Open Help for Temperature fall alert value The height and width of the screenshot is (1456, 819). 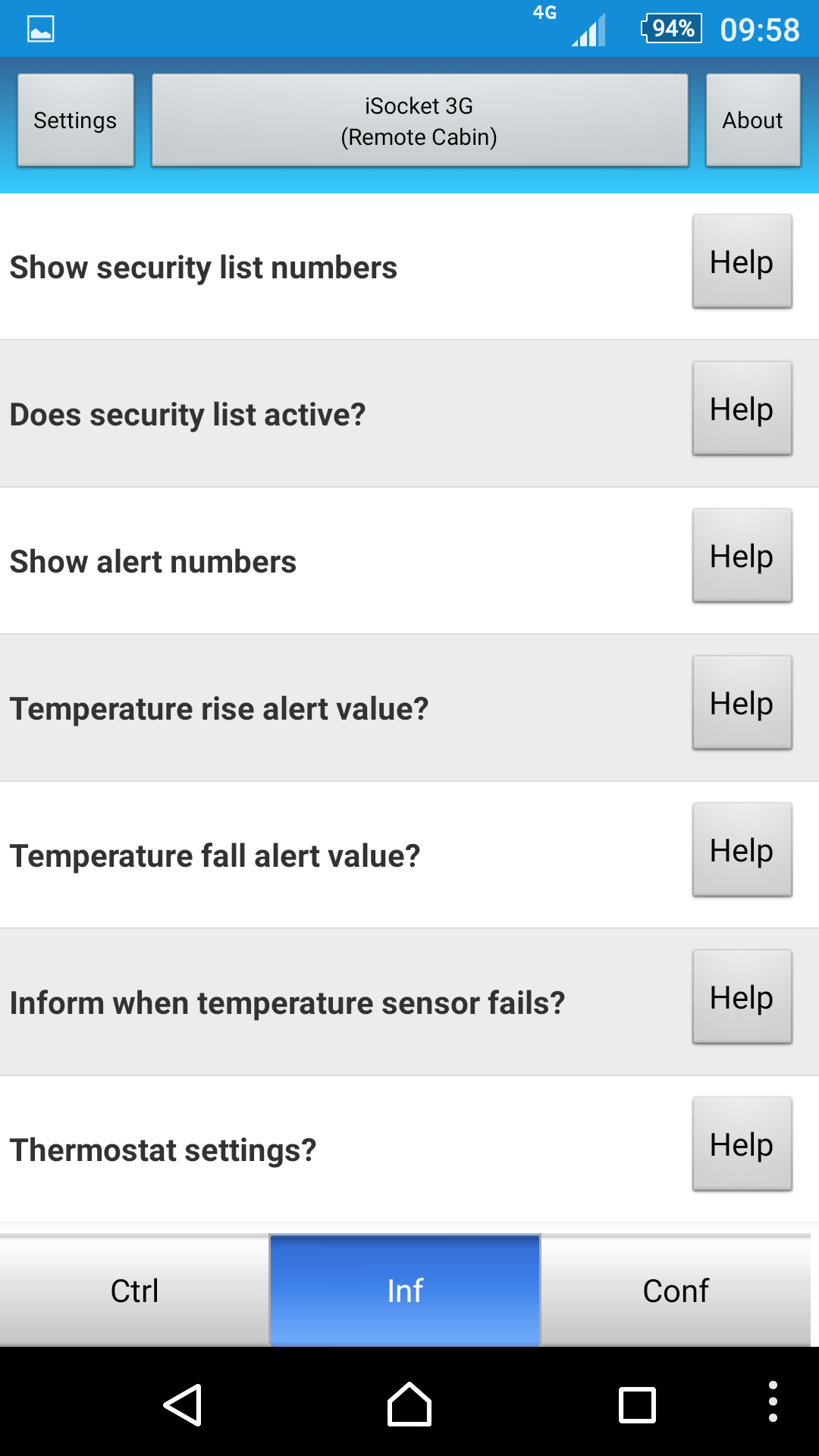[x=742, y=849]
